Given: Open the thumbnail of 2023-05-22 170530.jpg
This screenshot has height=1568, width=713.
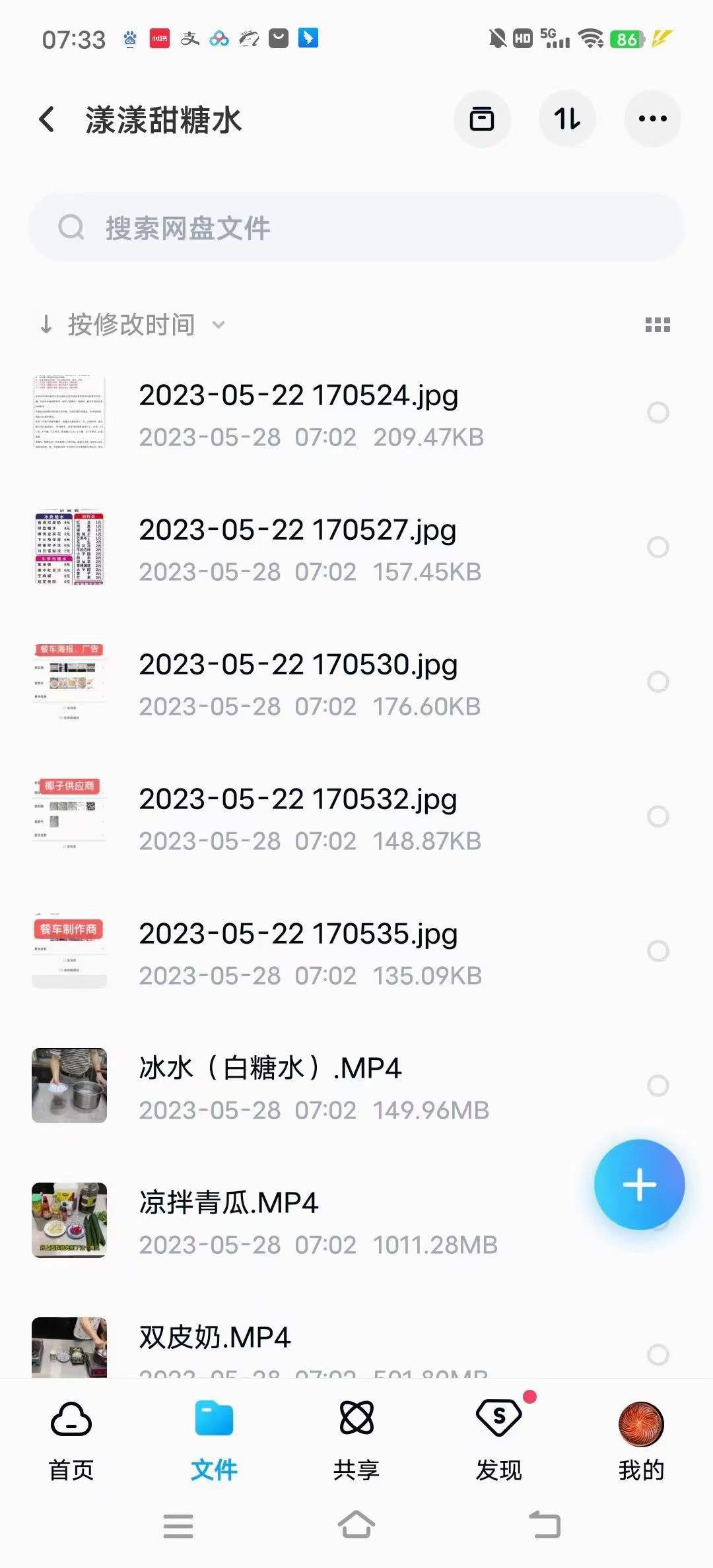Looking at the screenshot, I should click(x=69, y=680).
